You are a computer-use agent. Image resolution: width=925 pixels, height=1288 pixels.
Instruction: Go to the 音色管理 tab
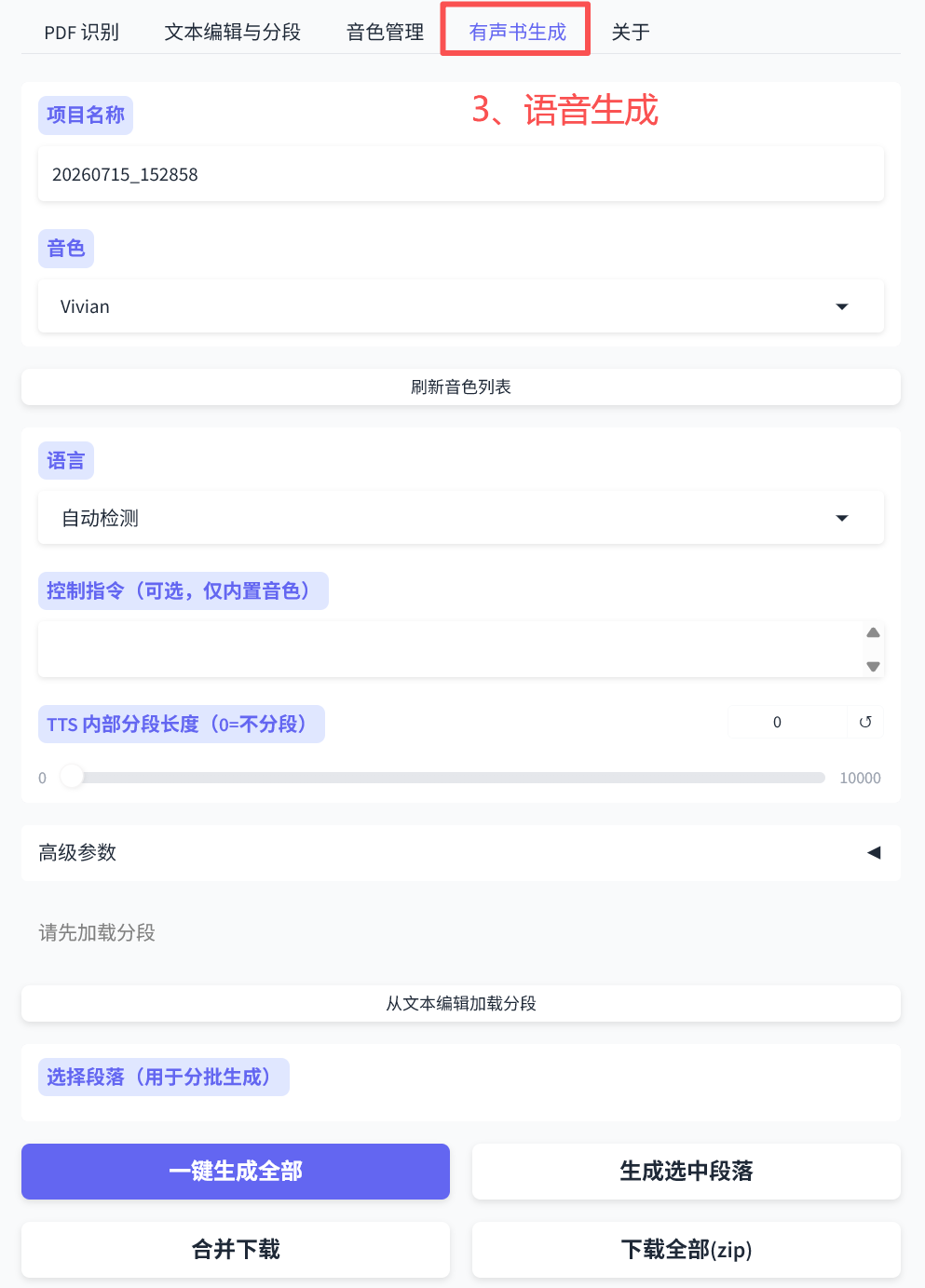click(x=385, y=32)
